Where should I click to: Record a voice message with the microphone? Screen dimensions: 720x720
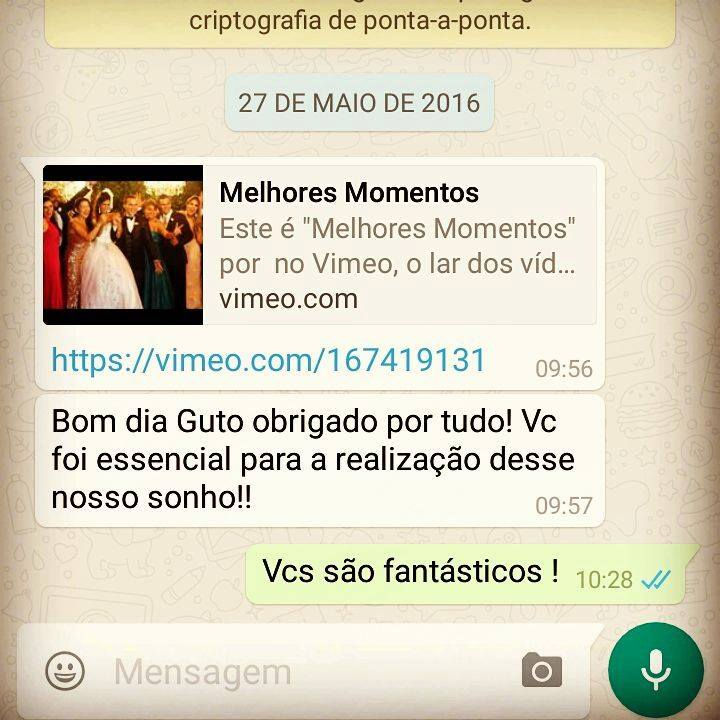coord(656,670)
